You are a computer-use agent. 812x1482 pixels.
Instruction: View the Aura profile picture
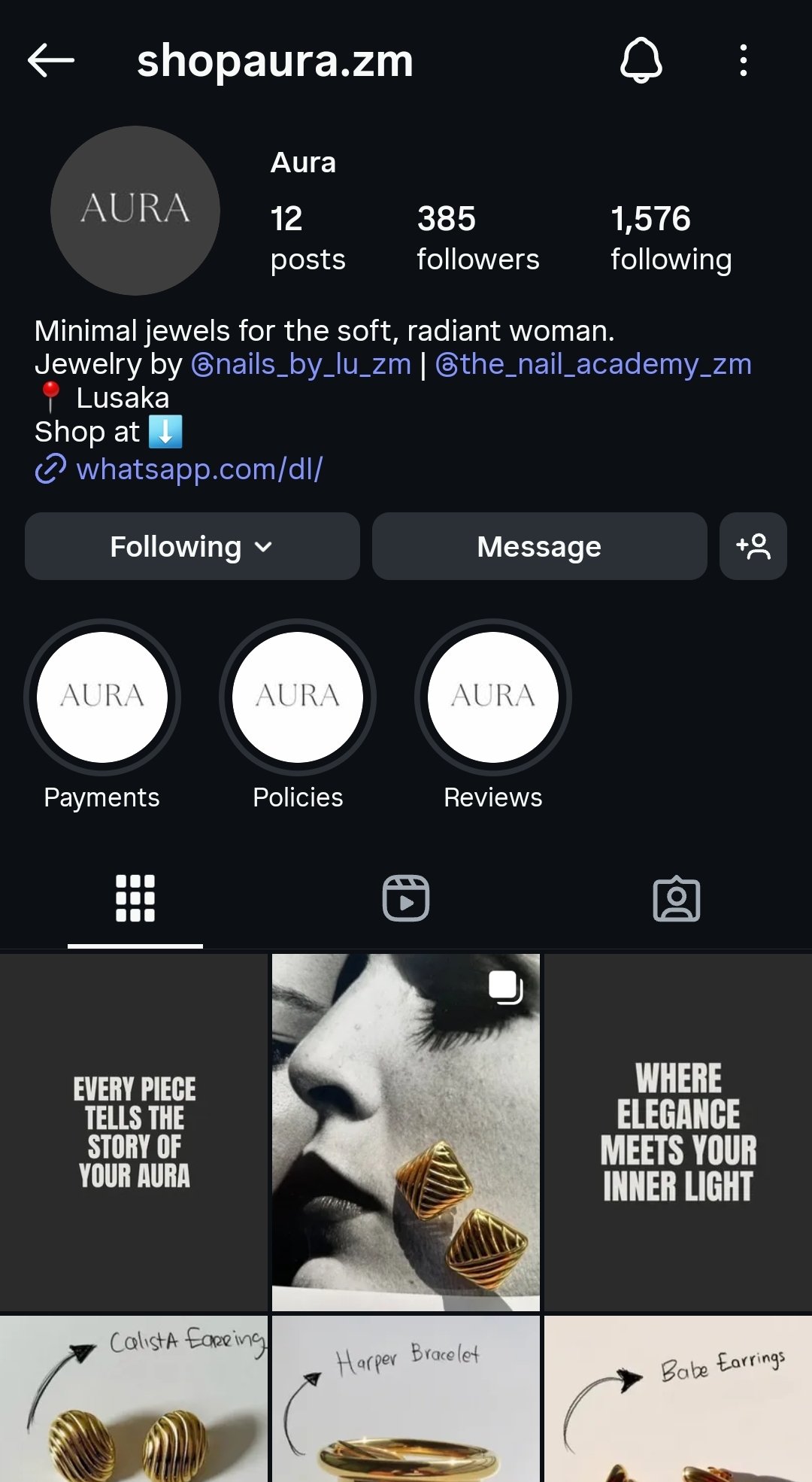click(x=135, y=210)
